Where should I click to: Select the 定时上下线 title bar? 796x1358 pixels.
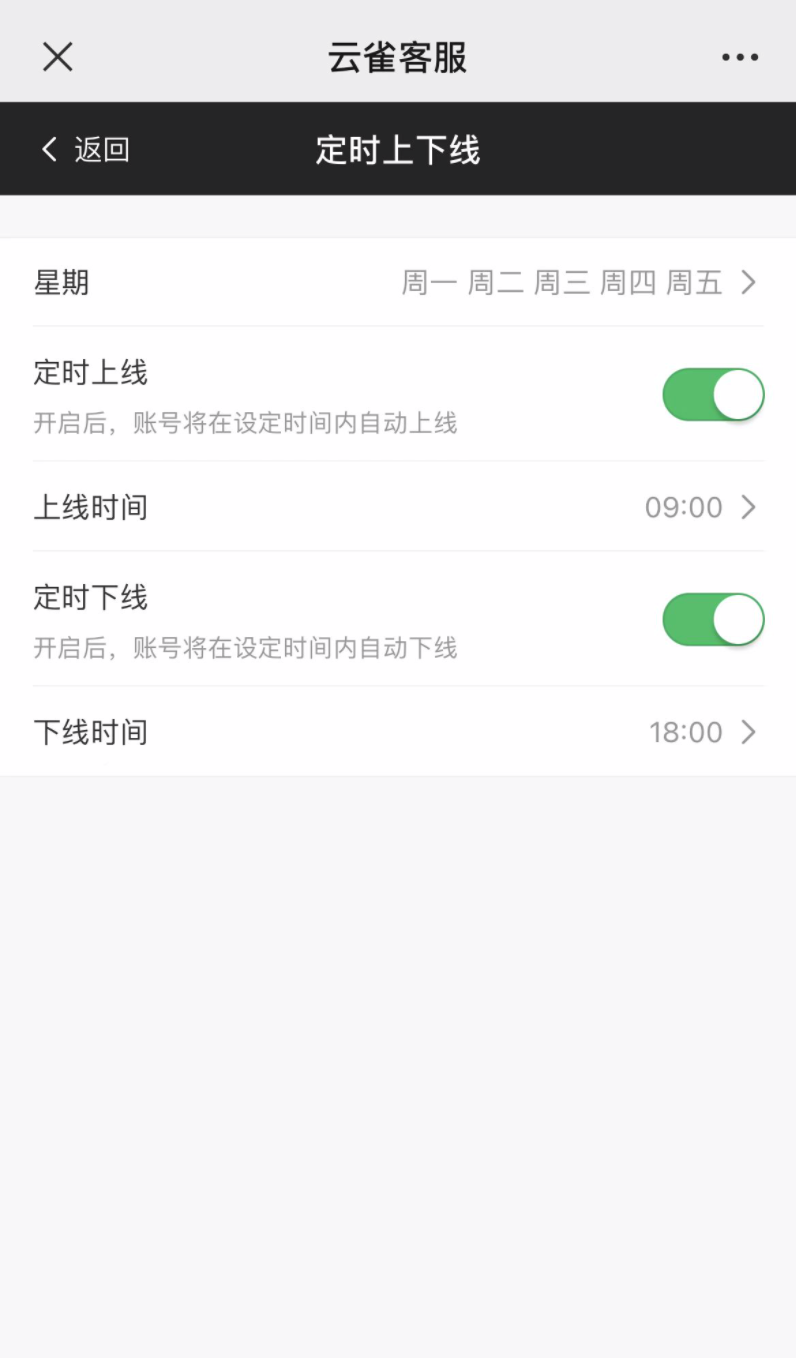397,148
